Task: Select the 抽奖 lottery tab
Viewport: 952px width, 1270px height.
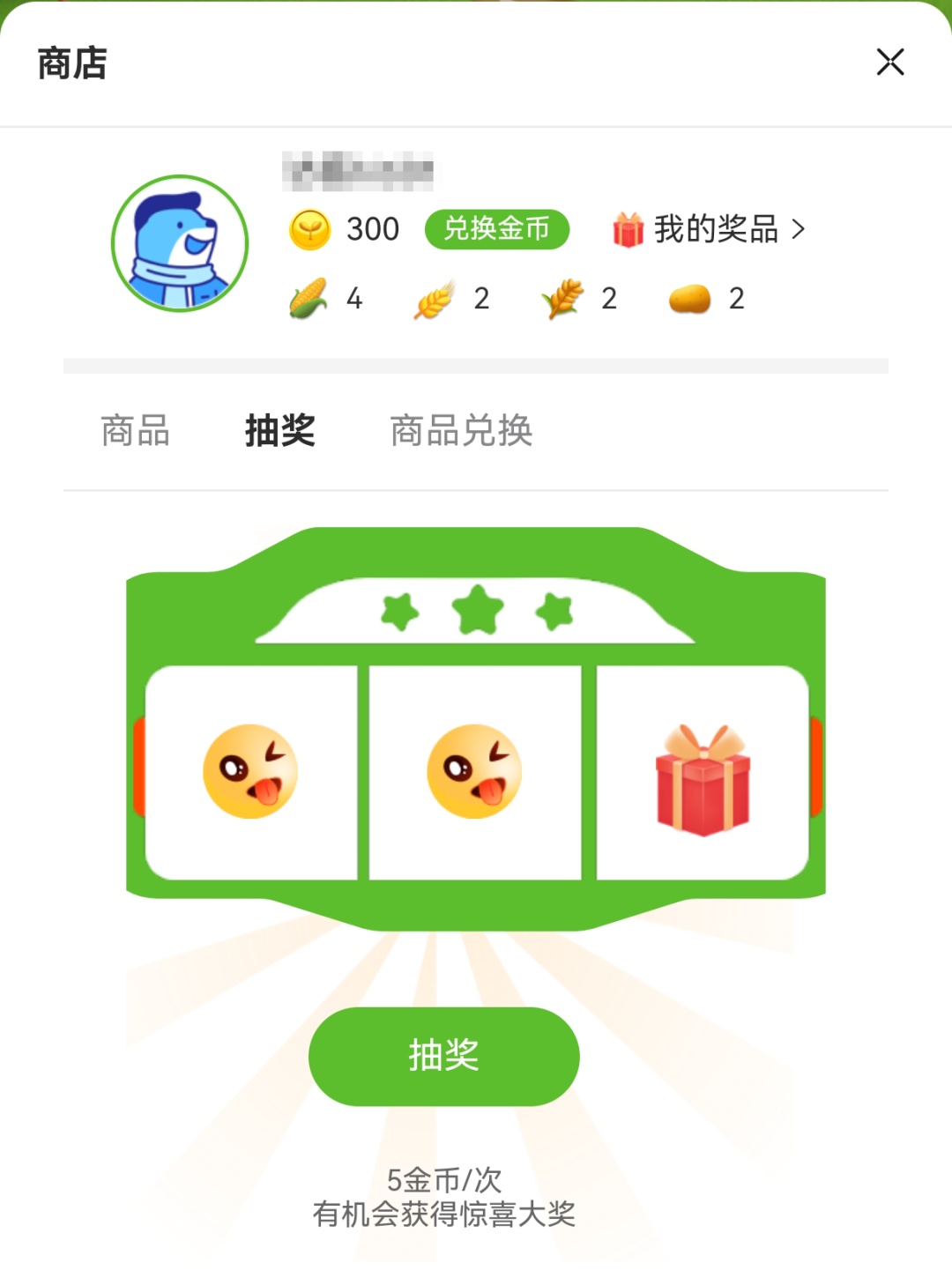Action: pyautogui.click(x=279, y=431)
